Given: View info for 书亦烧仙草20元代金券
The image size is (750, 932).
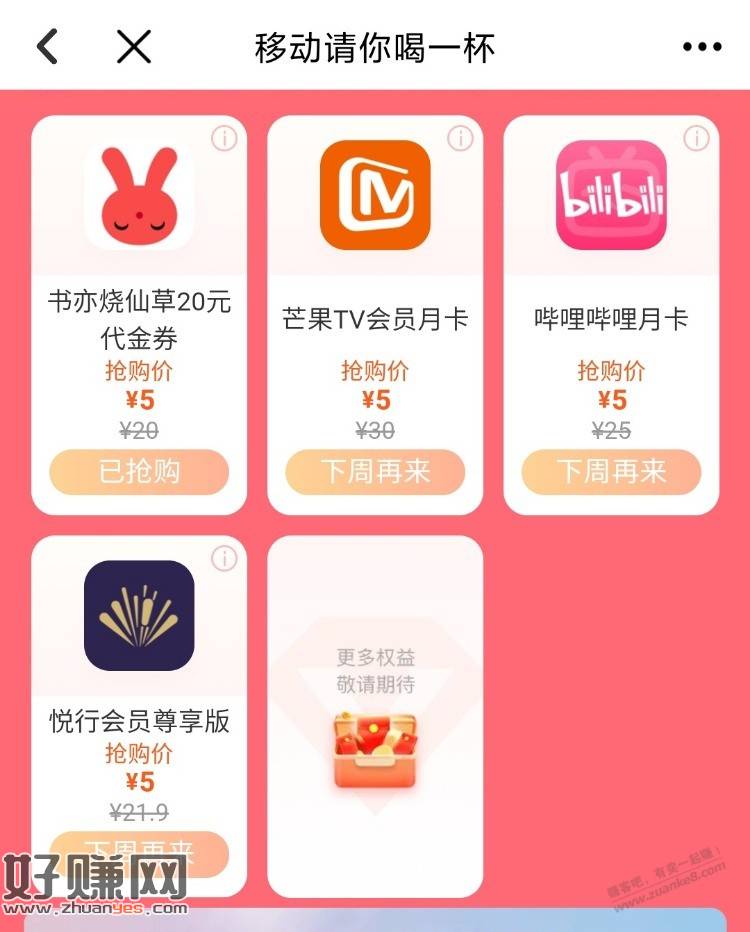Looking at the screenshot, I should (x=224, y=139).
